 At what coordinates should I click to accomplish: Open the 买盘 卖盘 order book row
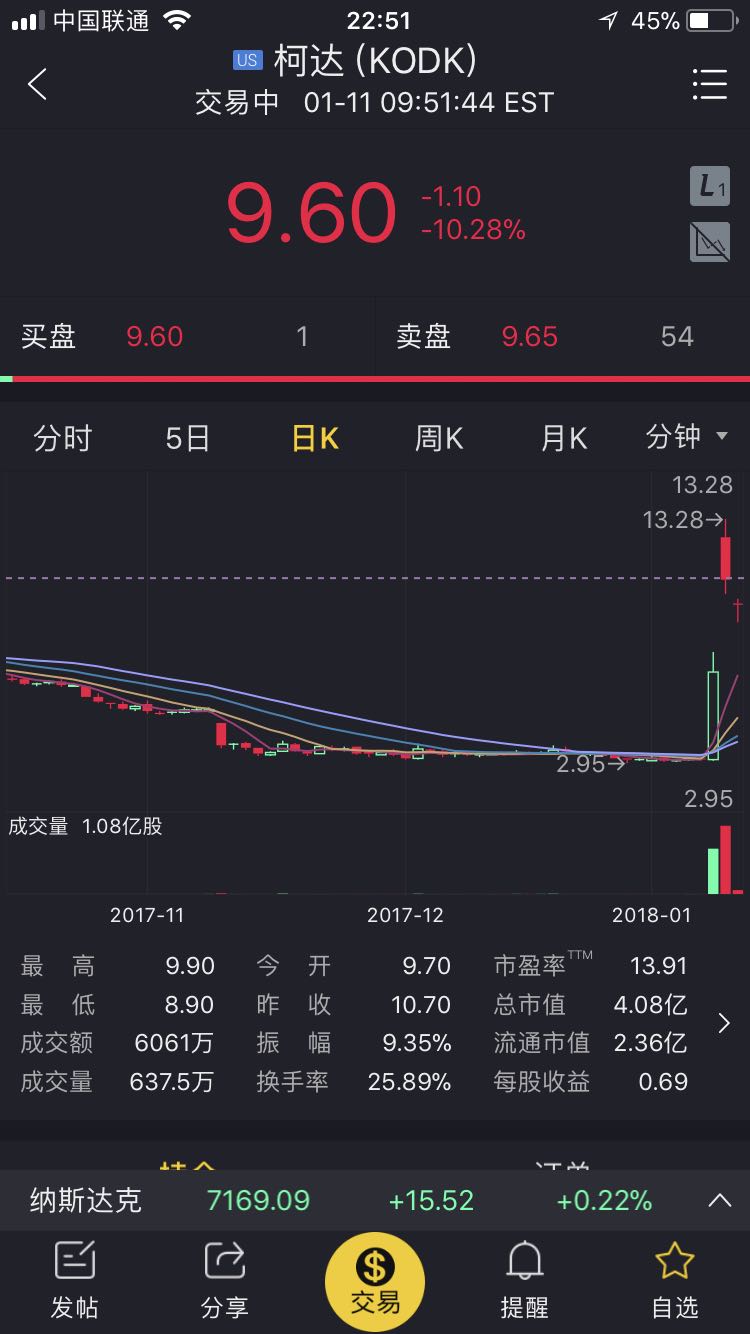375,337
